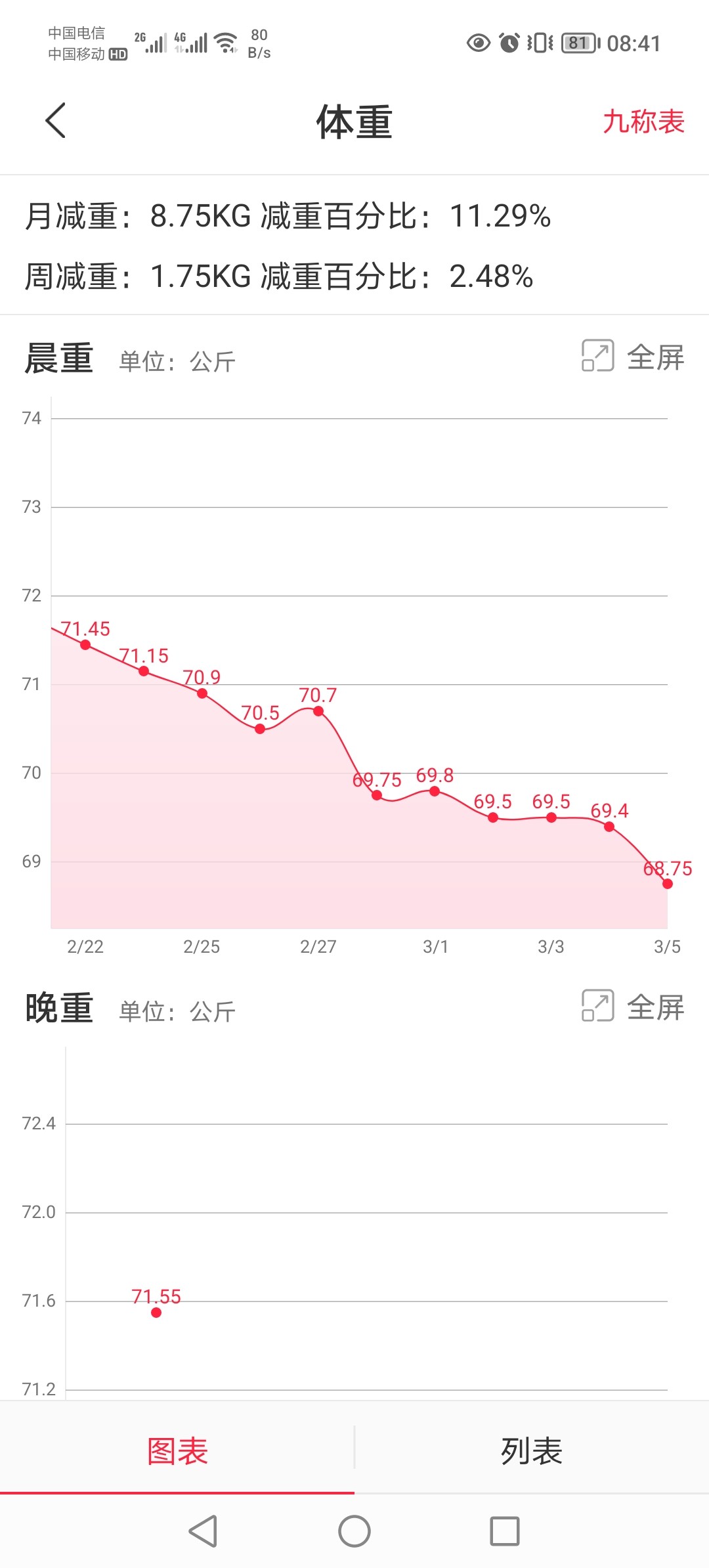Screen dimensions: 709x1568
Task: Open the 九称表 link
Action: coord(644,121)
